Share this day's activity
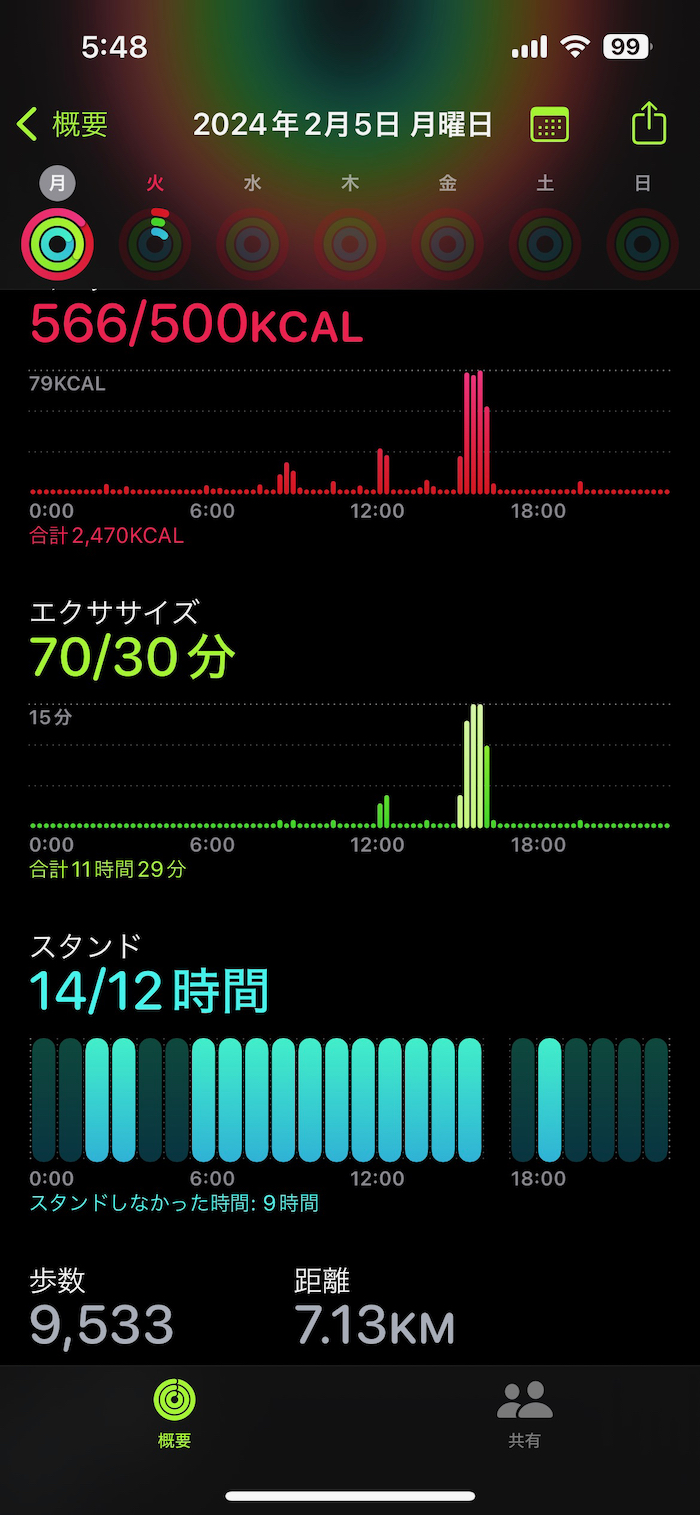The height and width of the screenshot is (1515, 700). click(x=648, y=124)
